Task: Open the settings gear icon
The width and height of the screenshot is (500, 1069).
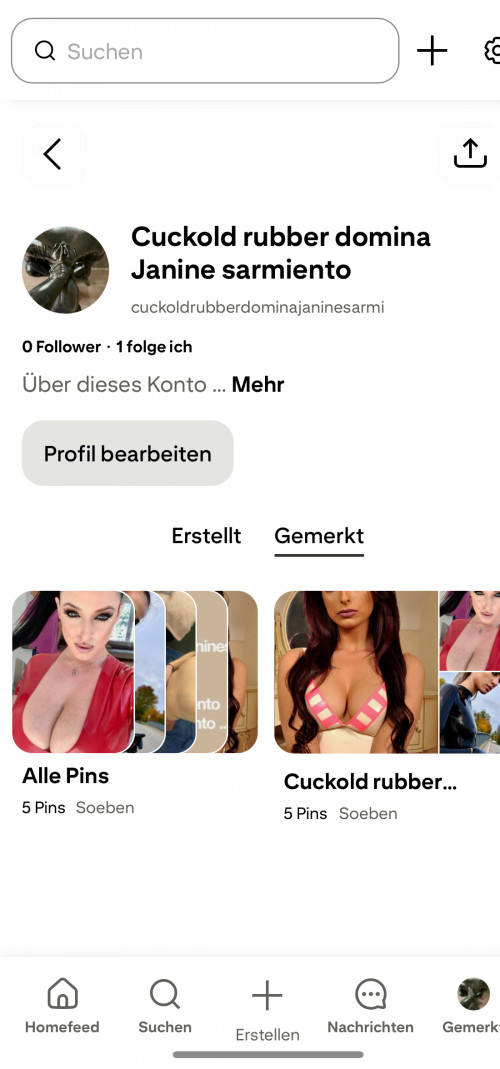Action: click(492, 51)
